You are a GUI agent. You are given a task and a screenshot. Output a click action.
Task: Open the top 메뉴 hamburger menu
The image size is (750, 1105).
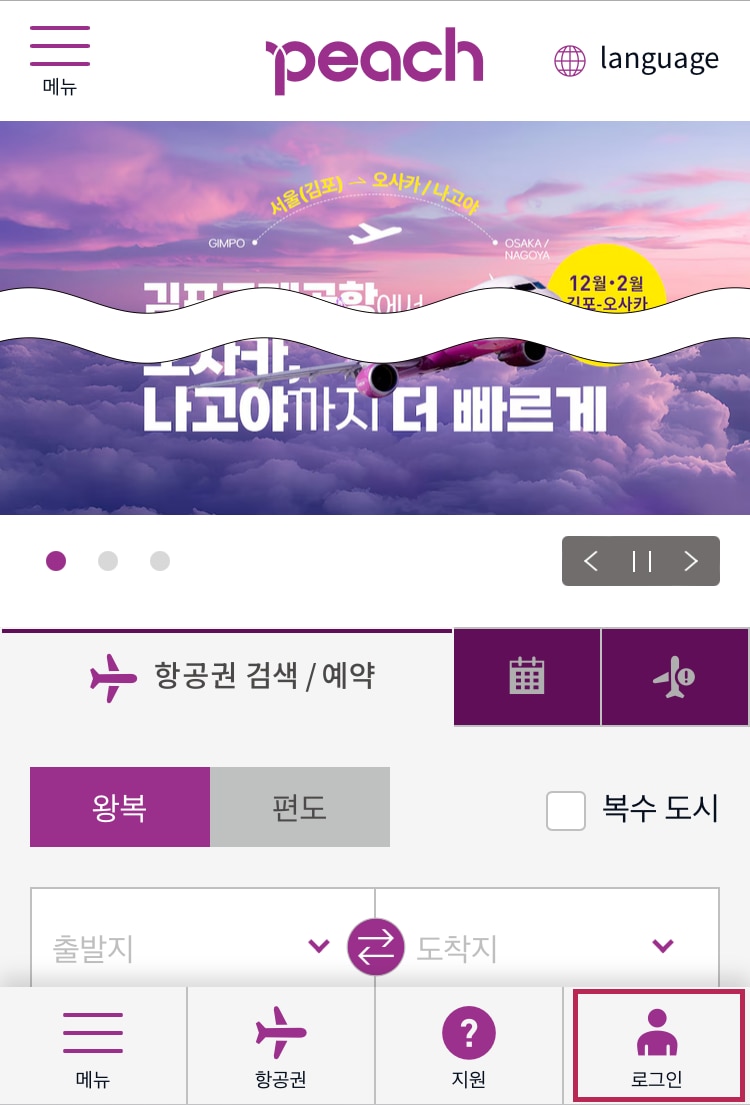60,60
